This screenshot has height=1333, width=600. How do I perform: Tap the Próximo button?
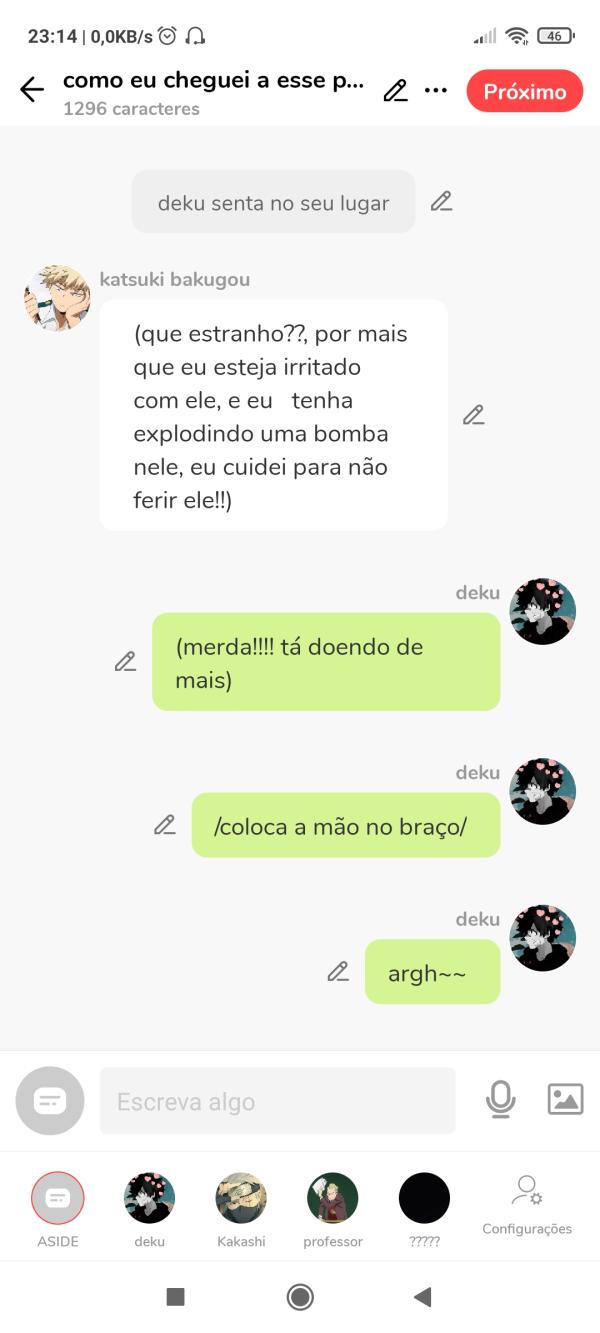pos(524,91)
